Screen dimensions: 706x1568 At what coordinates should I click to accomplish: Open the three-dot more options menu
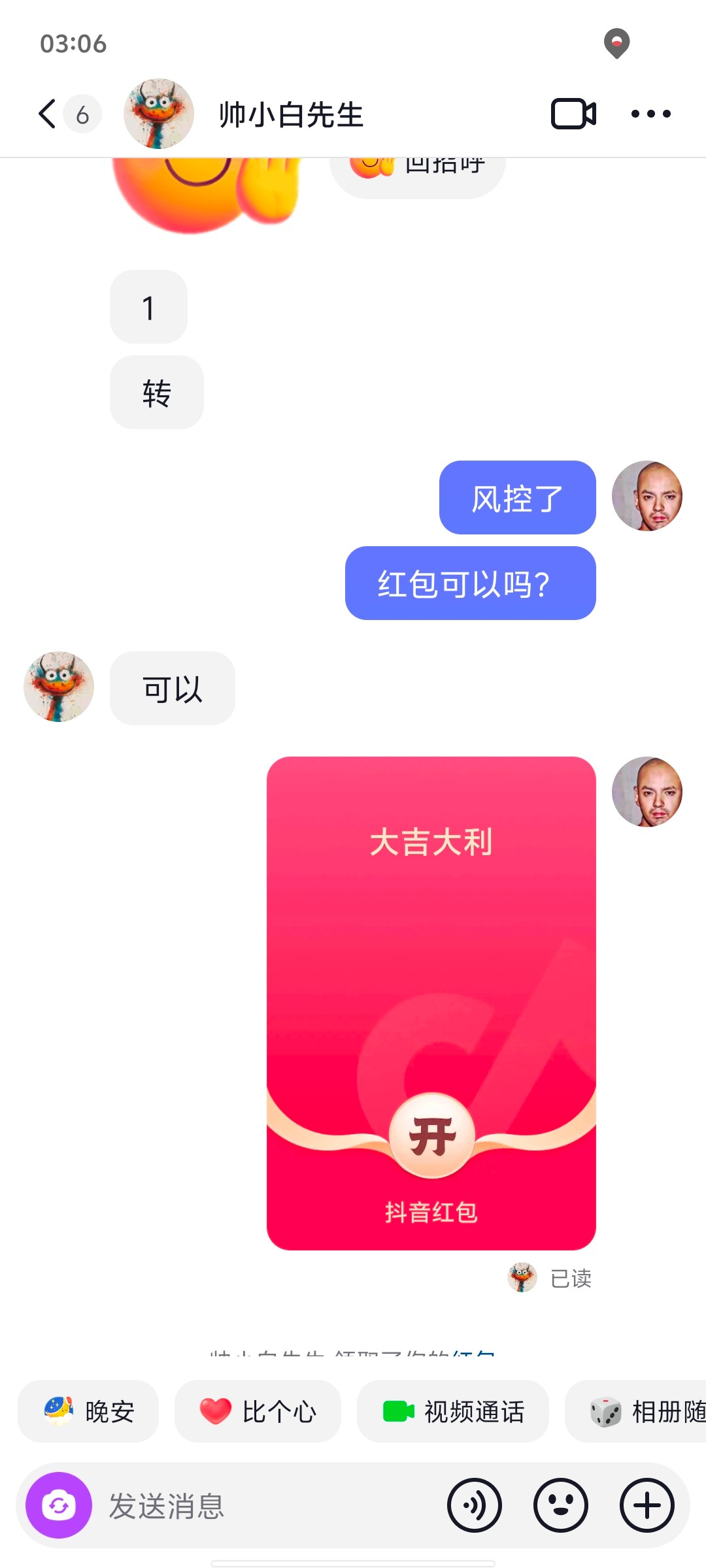coord(650,114)
